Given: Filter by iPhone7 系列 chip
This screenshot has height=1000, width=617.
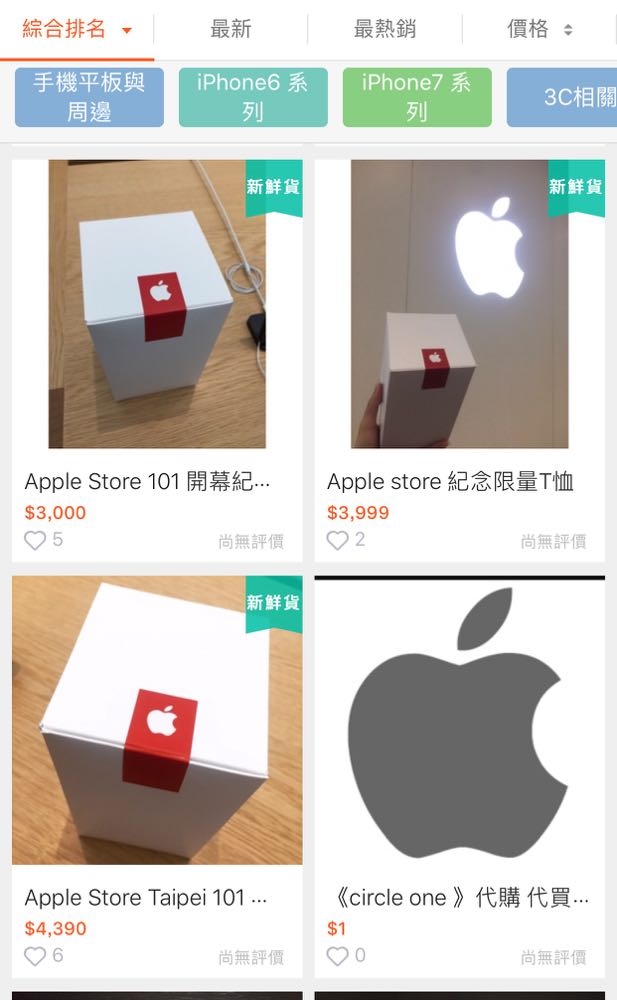Looking at the screenshot, I should point(416,97).
